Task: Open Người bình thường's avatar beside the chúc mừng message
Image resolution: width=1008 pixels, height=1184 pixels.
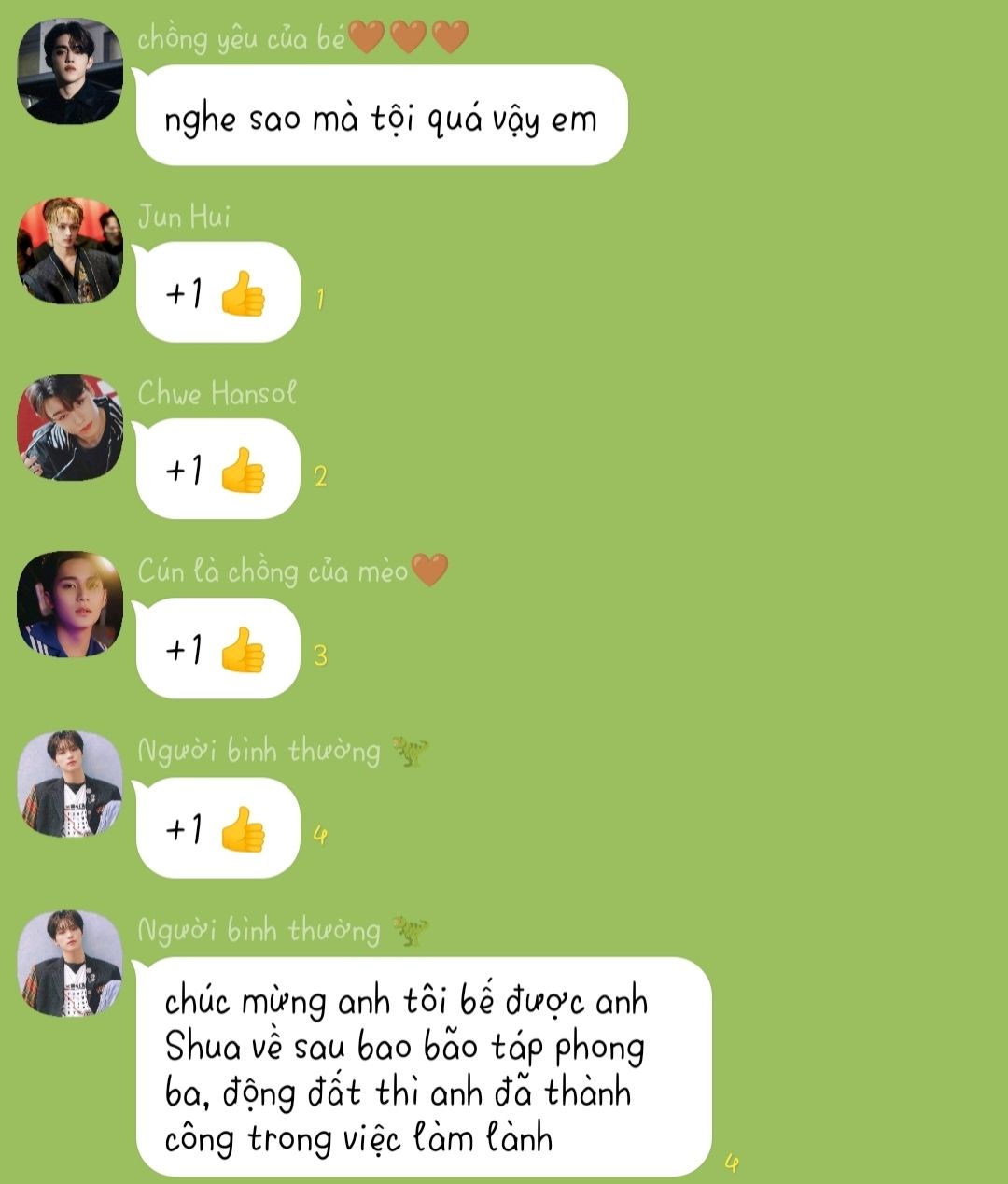Action: coord(70,963)
